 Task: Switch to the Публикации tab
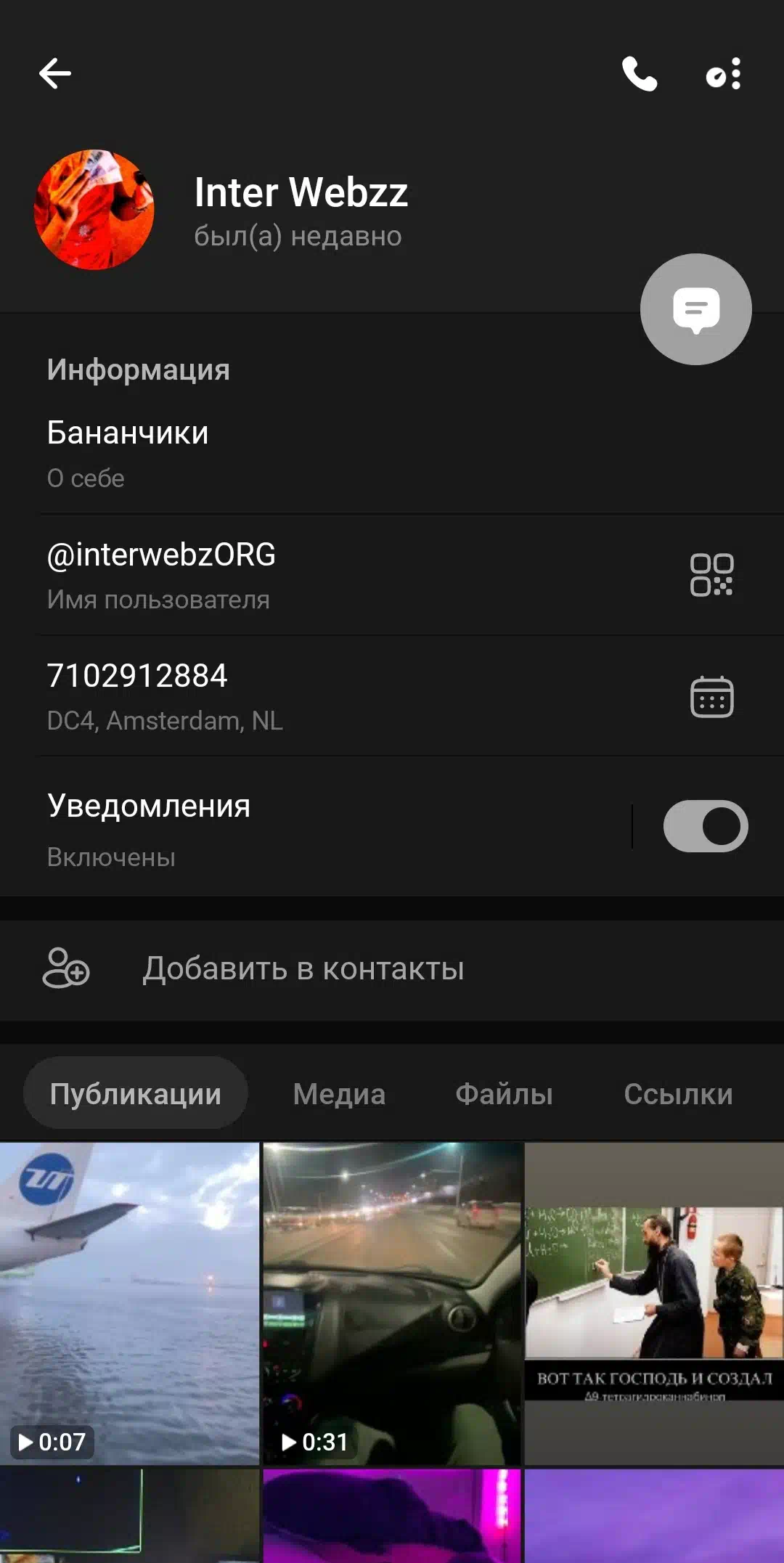pyautogui.click(x=136, y=1093)
